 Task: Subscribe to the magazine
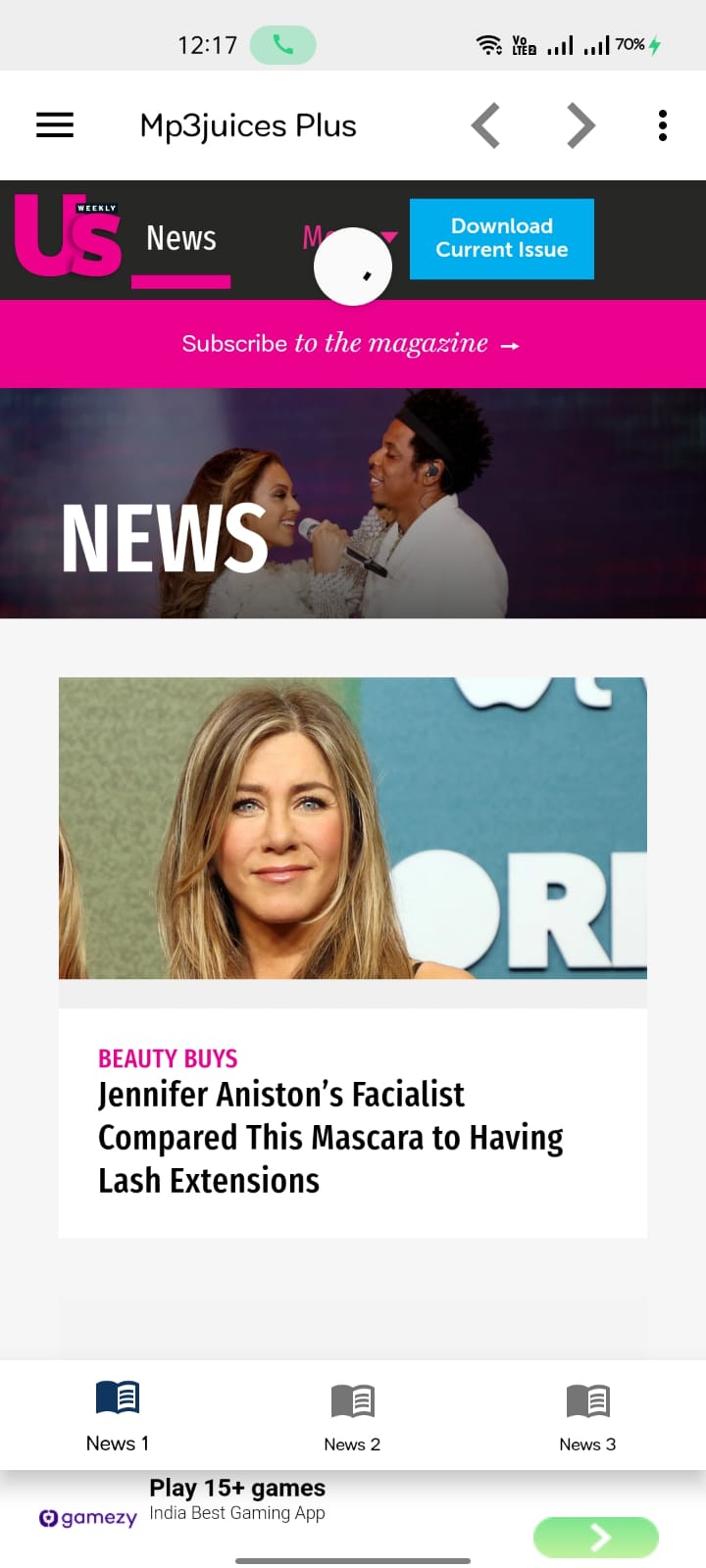coord(351,344)
